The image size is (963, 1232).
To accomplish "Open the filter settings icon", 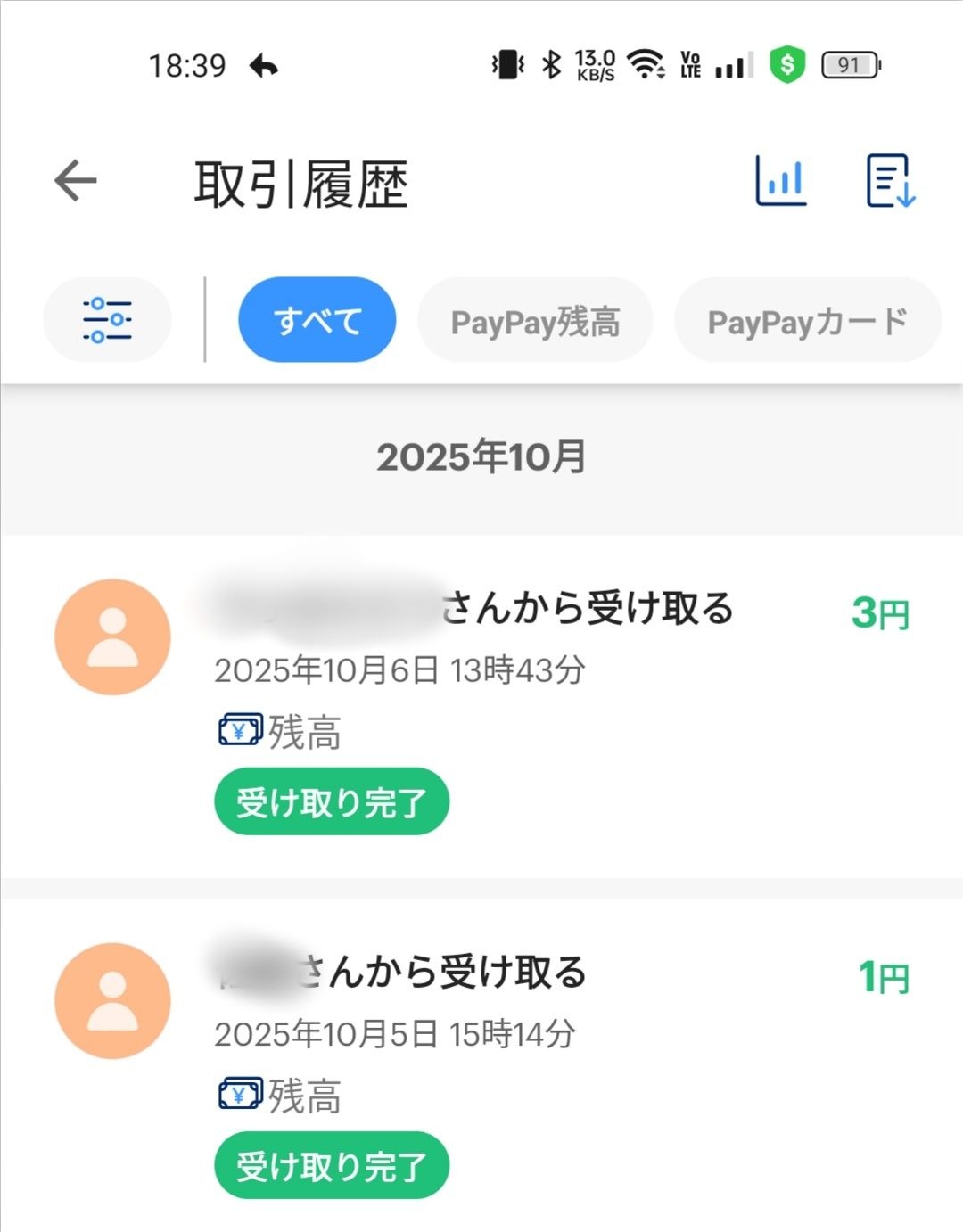I will pyautogui.click(x=107, y=320).
